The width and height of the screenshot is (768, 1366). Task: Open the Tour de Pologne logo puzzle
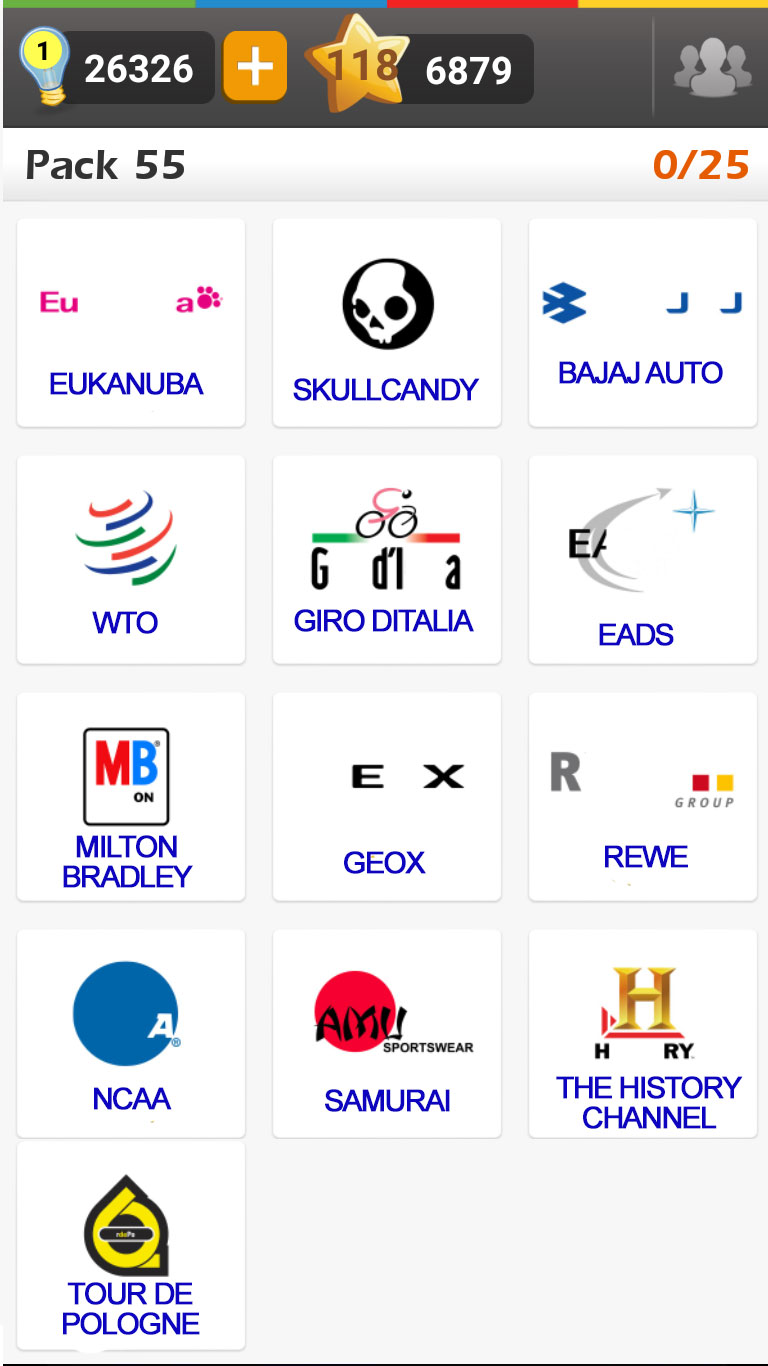coord(131,1246)
